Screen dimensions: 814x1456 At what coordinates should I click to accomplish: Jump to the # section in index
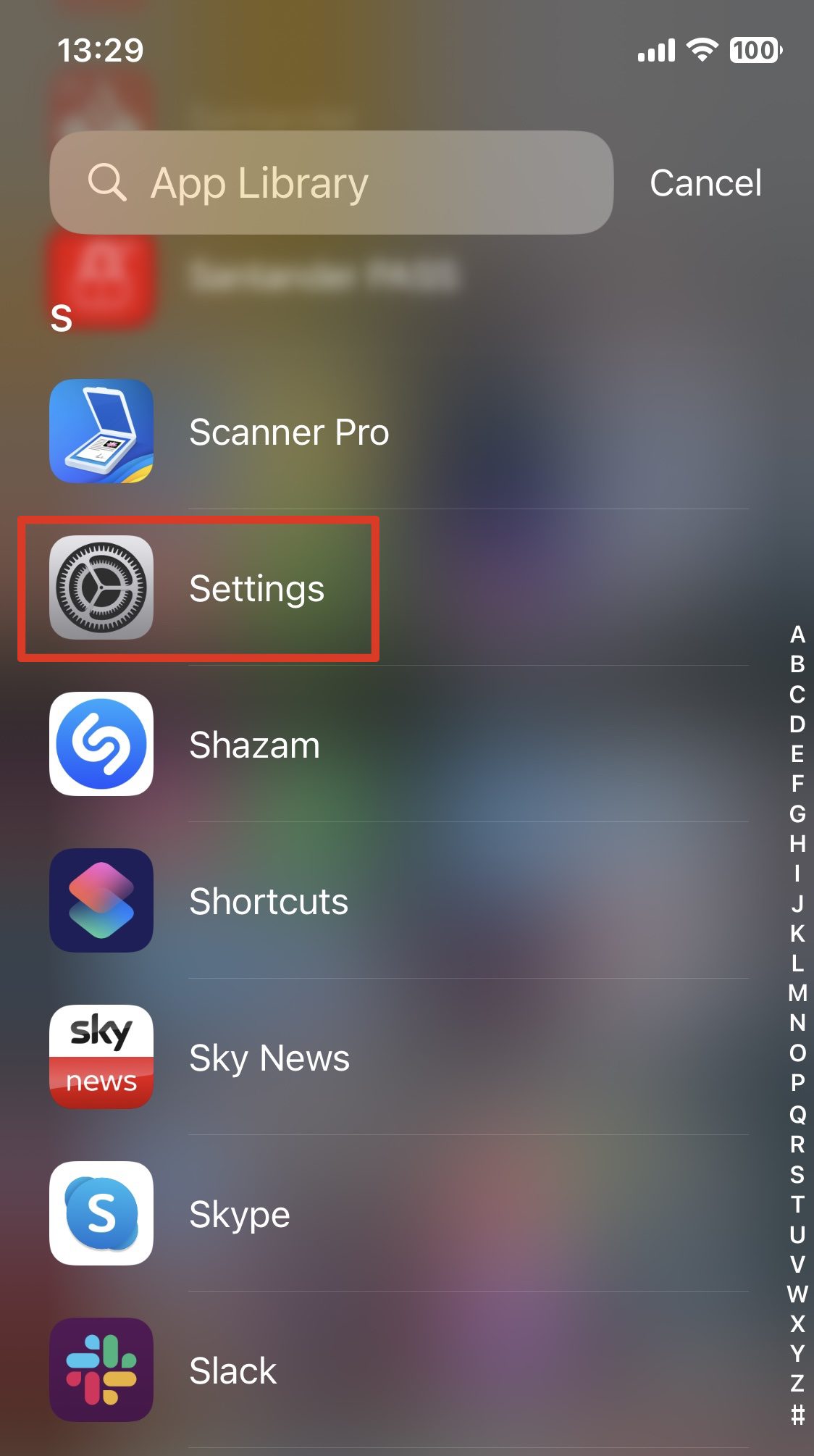pos(797,1413)
